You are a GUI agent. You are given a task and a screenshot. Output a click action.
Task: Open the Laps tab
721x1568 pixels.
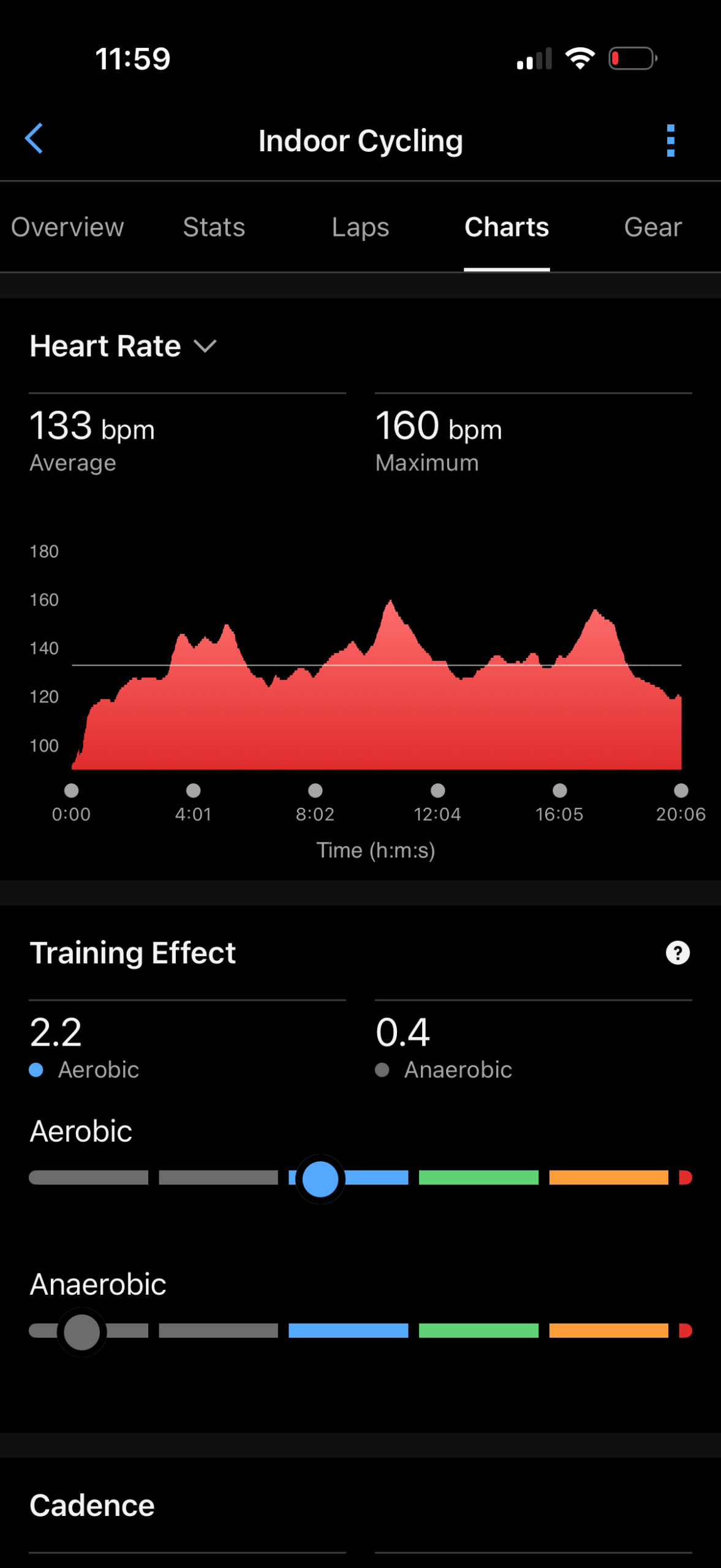360,227
